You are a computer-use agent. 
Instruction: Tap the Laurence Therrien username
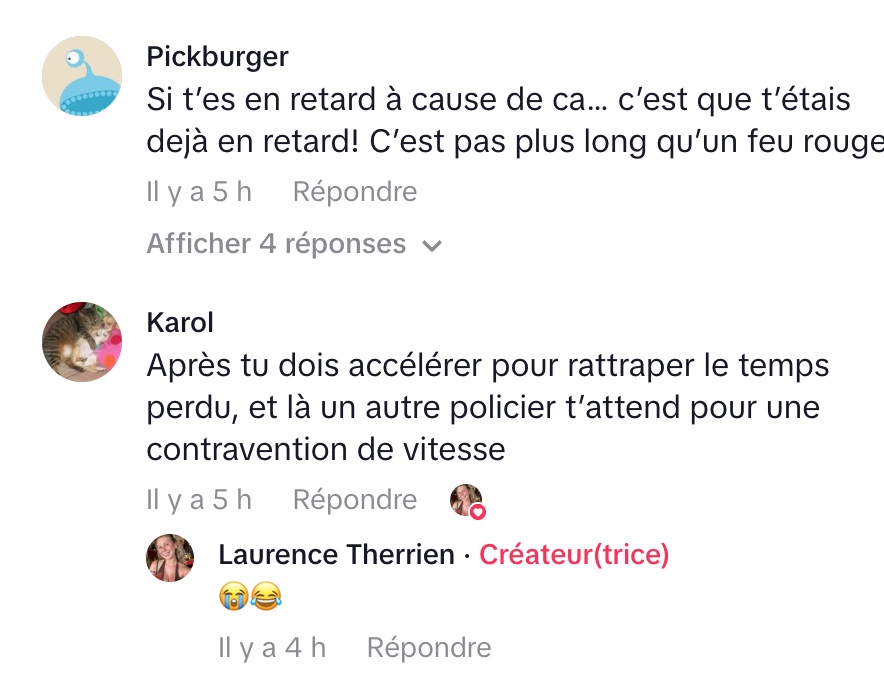click(x=336, y=555)
